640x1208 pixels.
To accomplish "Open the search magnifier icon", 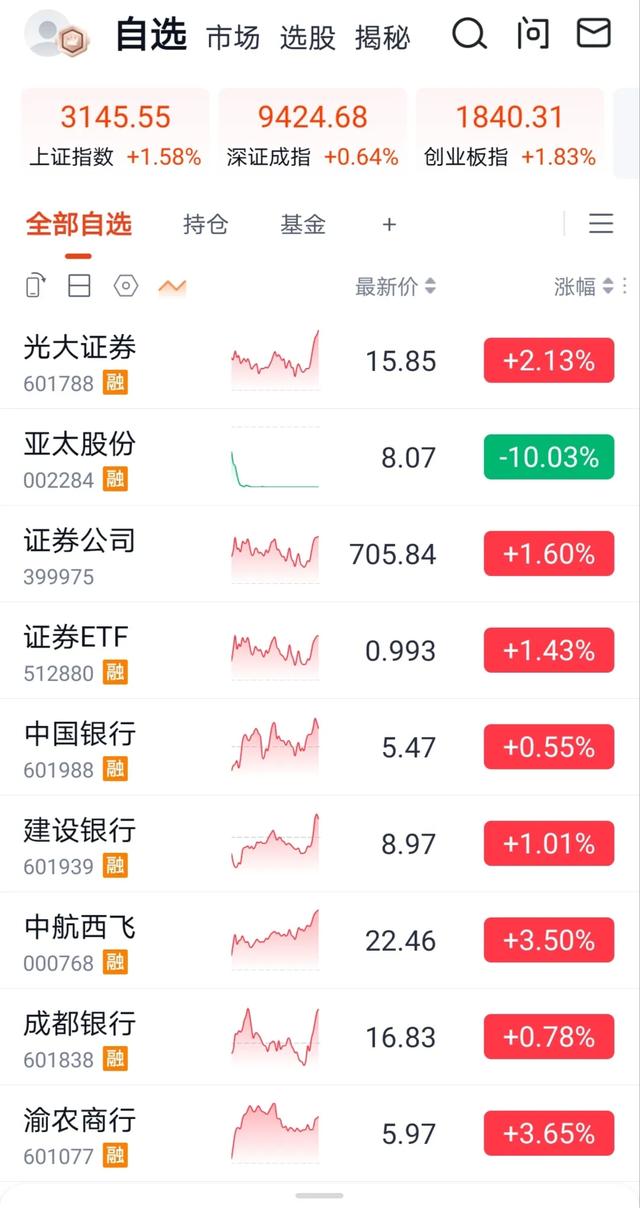I will (469, 34).
